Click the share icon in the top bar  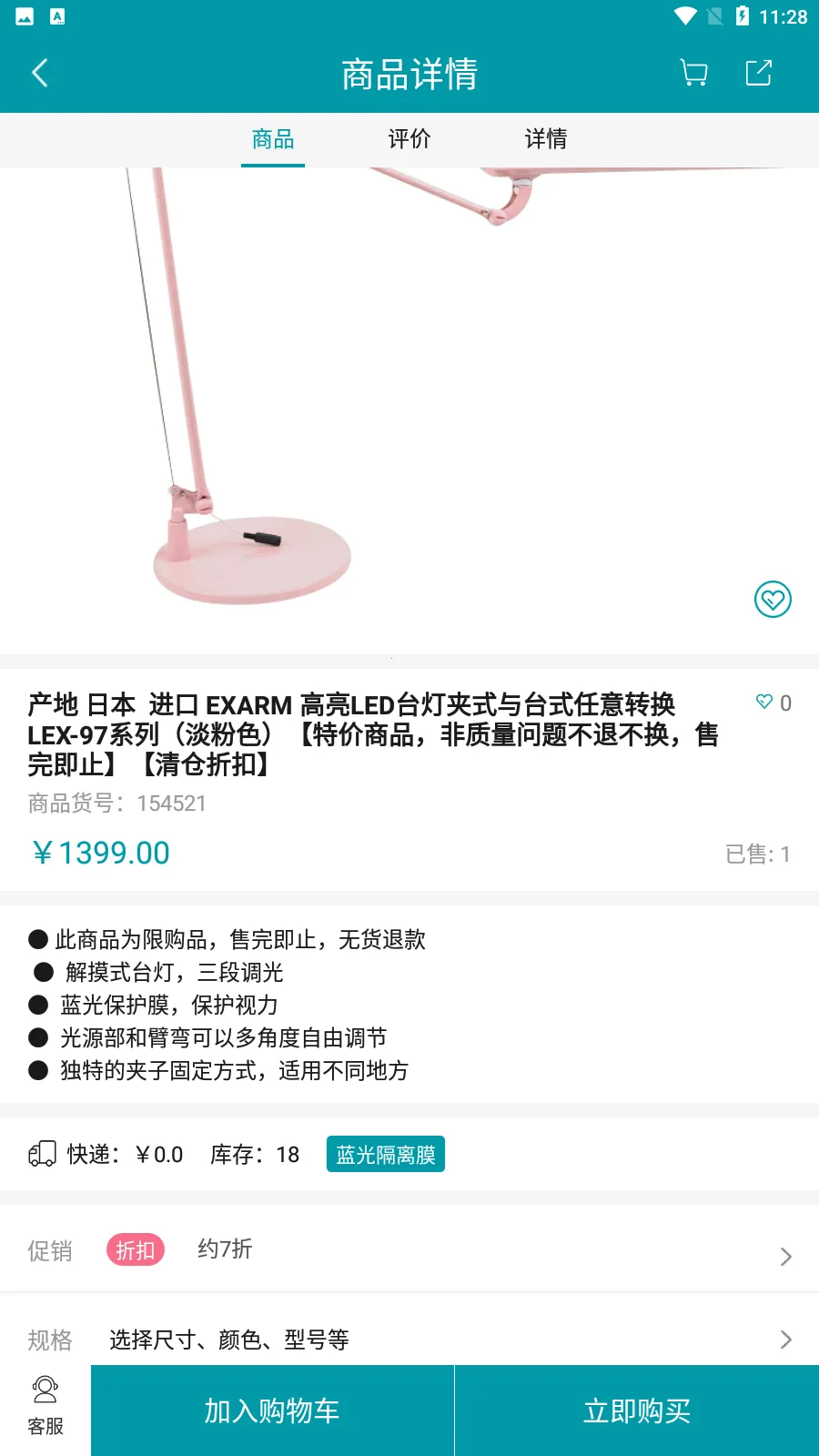point(758,72)
